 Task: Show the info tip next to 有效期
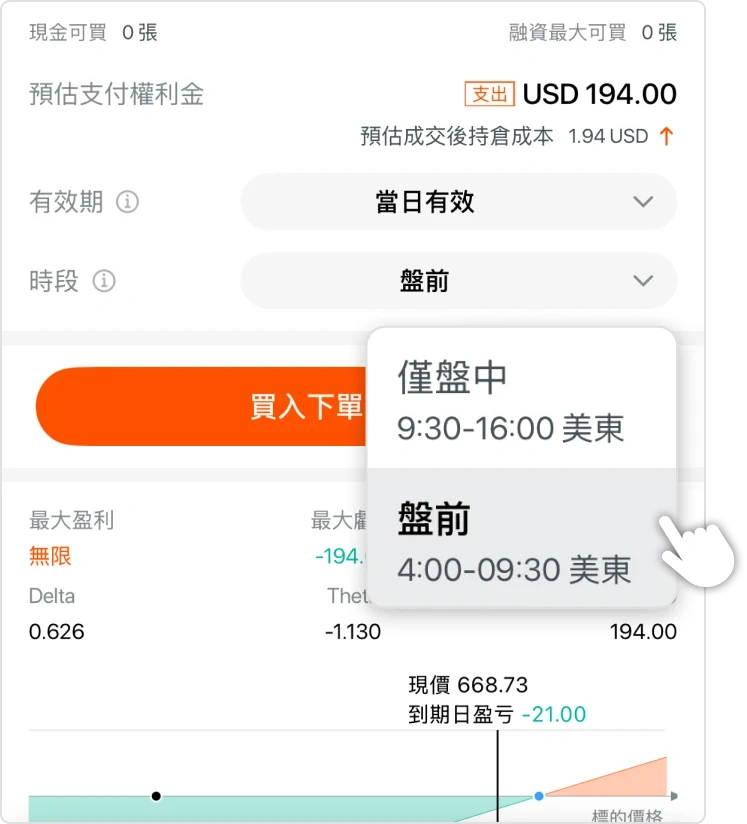[127, 202]
